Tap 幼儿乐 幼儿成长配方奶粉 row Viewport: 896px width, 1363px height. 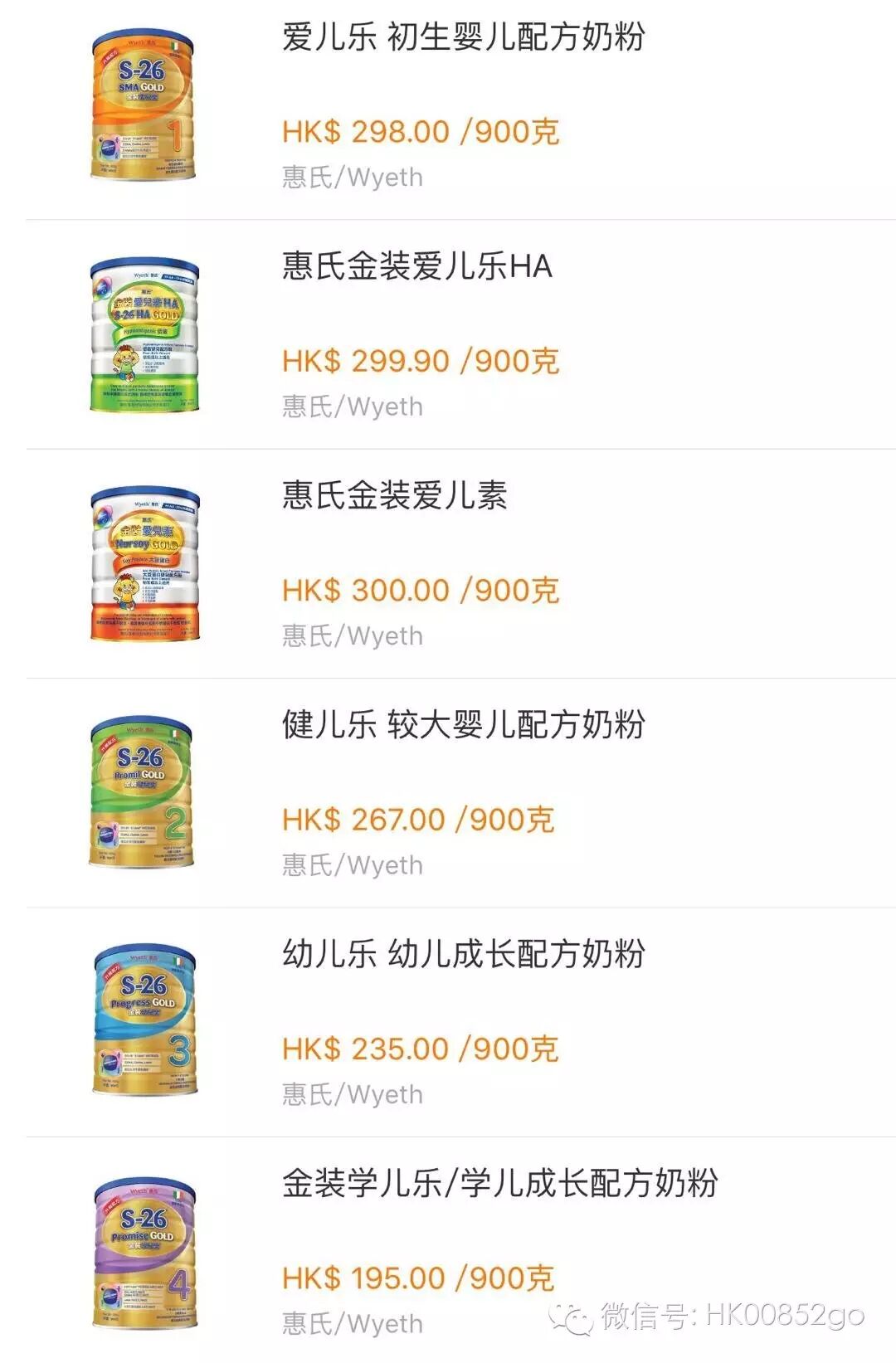point(463,954)
